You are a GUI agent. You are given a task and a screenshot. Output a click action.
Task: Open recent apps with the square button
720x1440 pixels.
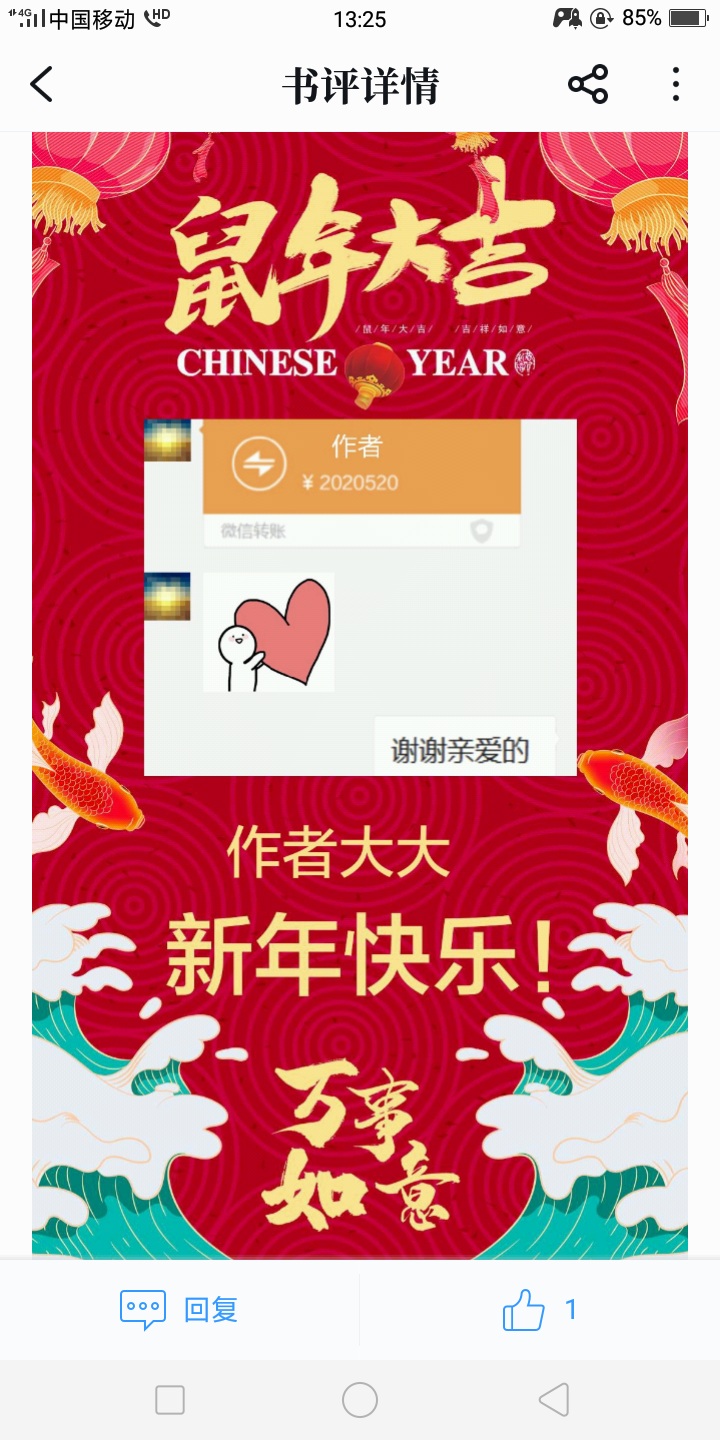tap(170, 1400)
